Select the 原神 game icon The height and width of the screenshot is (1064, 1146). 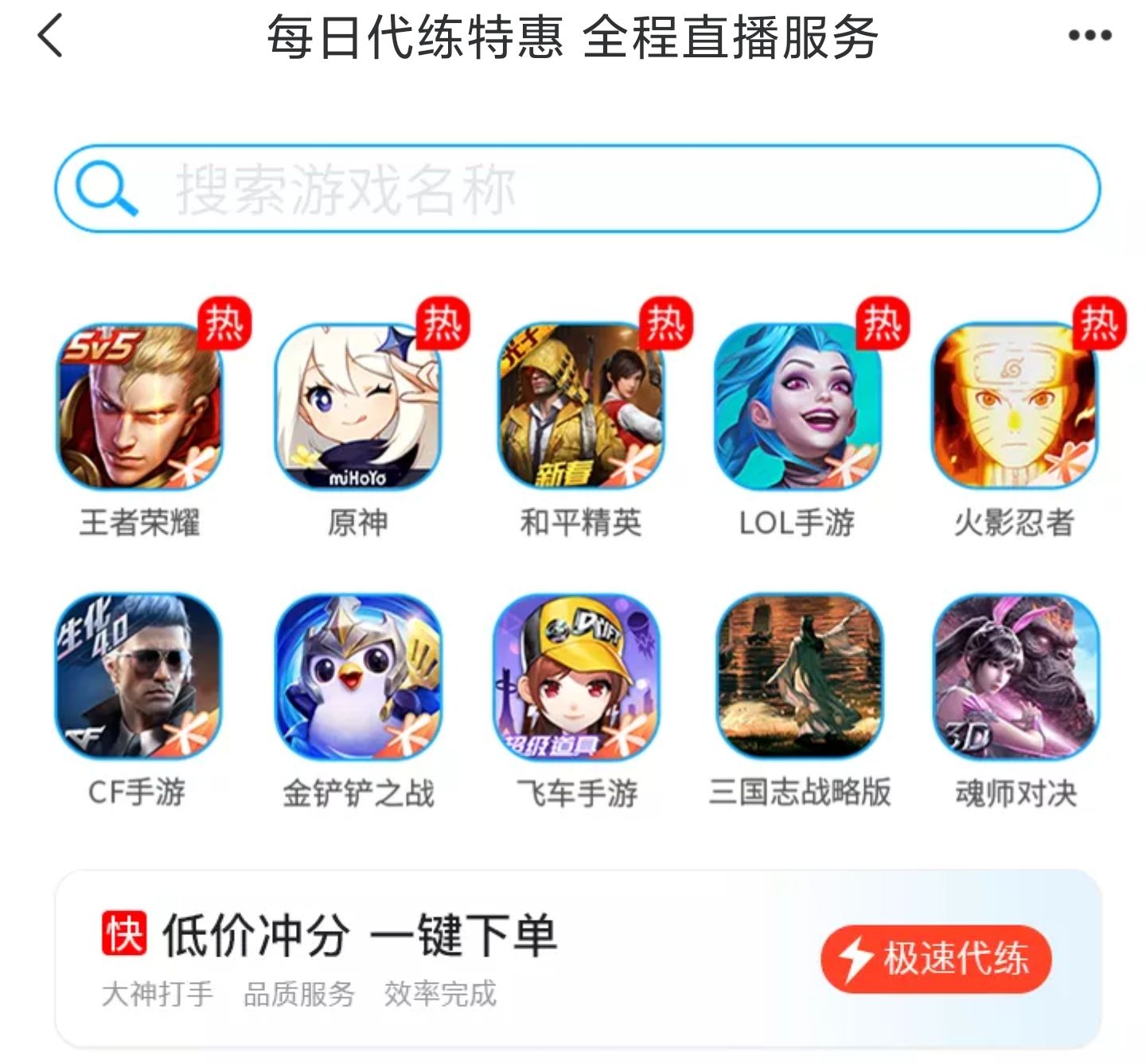[358, 407]
